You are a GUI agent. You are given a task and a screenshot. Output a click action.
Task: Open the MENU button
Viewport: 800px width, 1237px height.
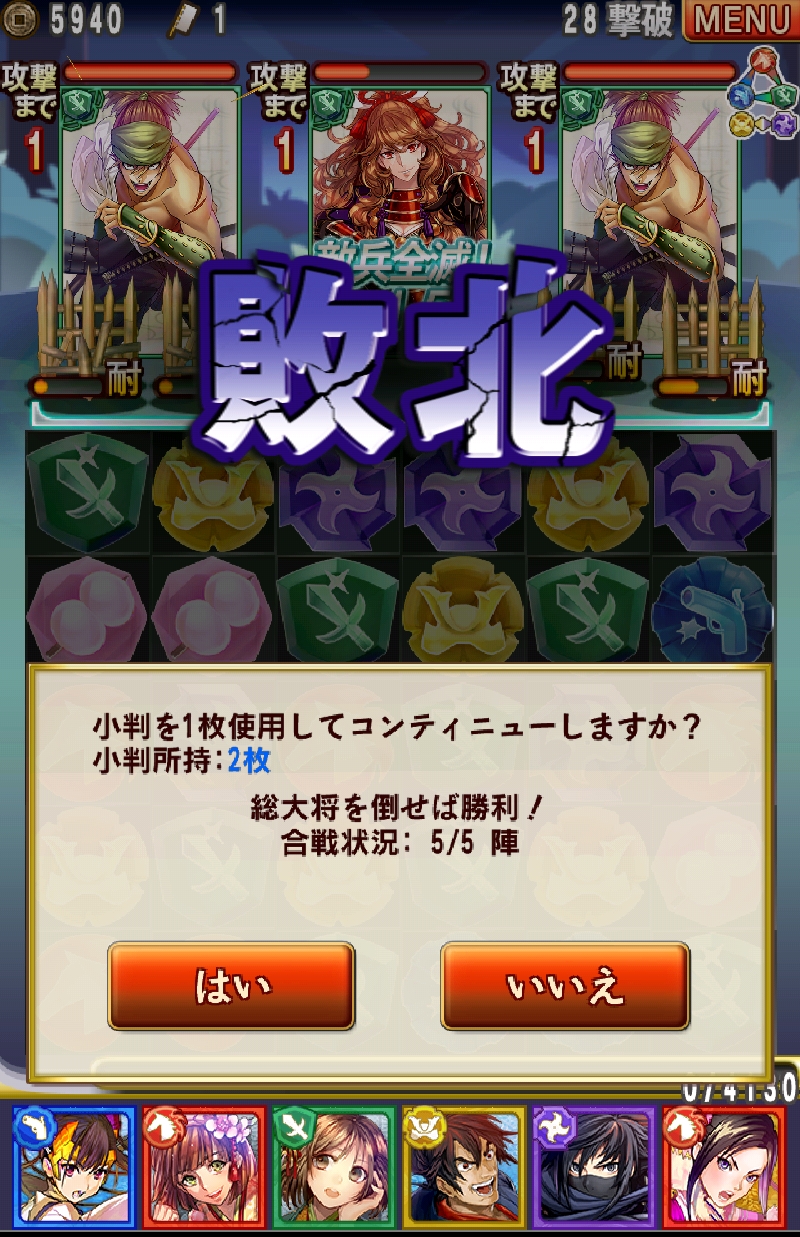click(741, 20)
